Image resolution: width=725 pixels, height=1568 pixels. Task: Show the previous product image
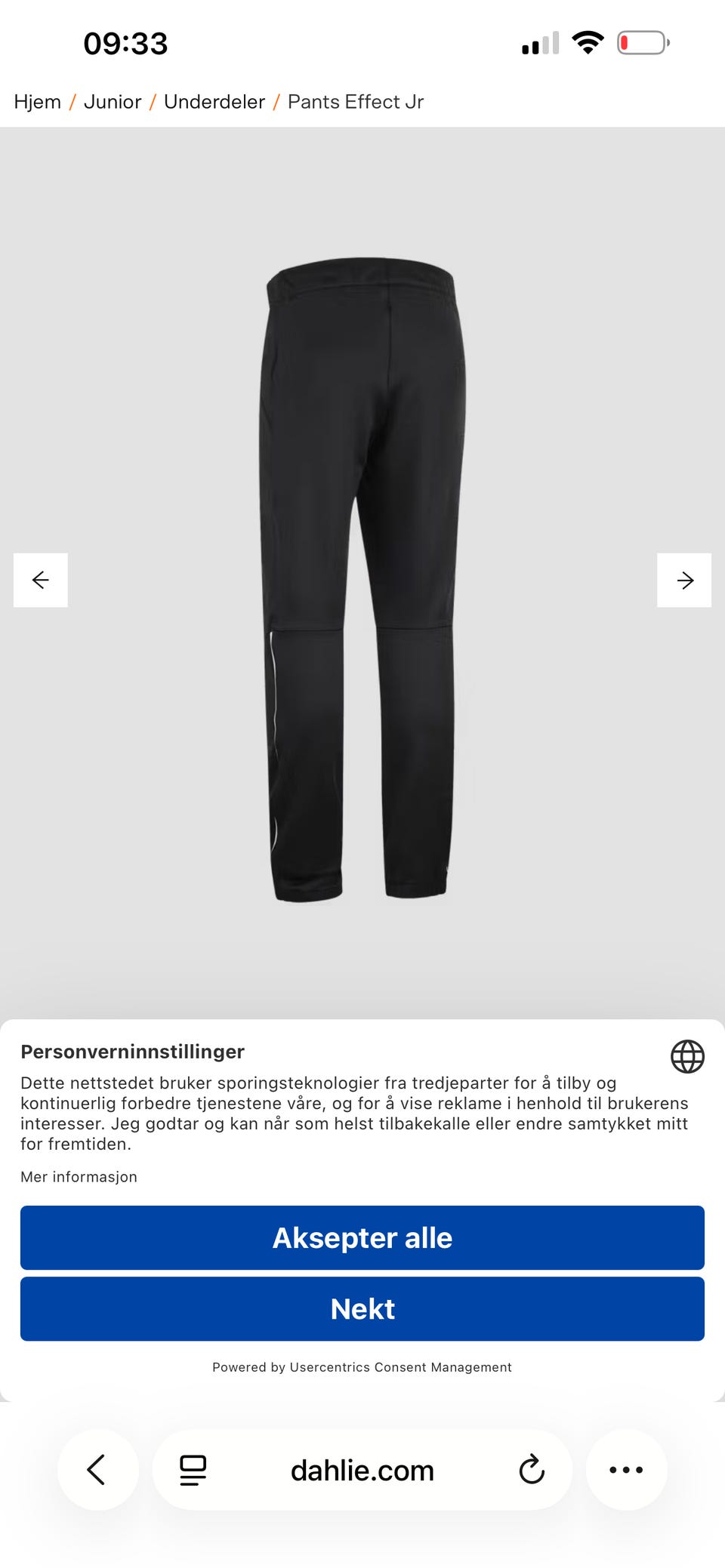coord(41,580)
